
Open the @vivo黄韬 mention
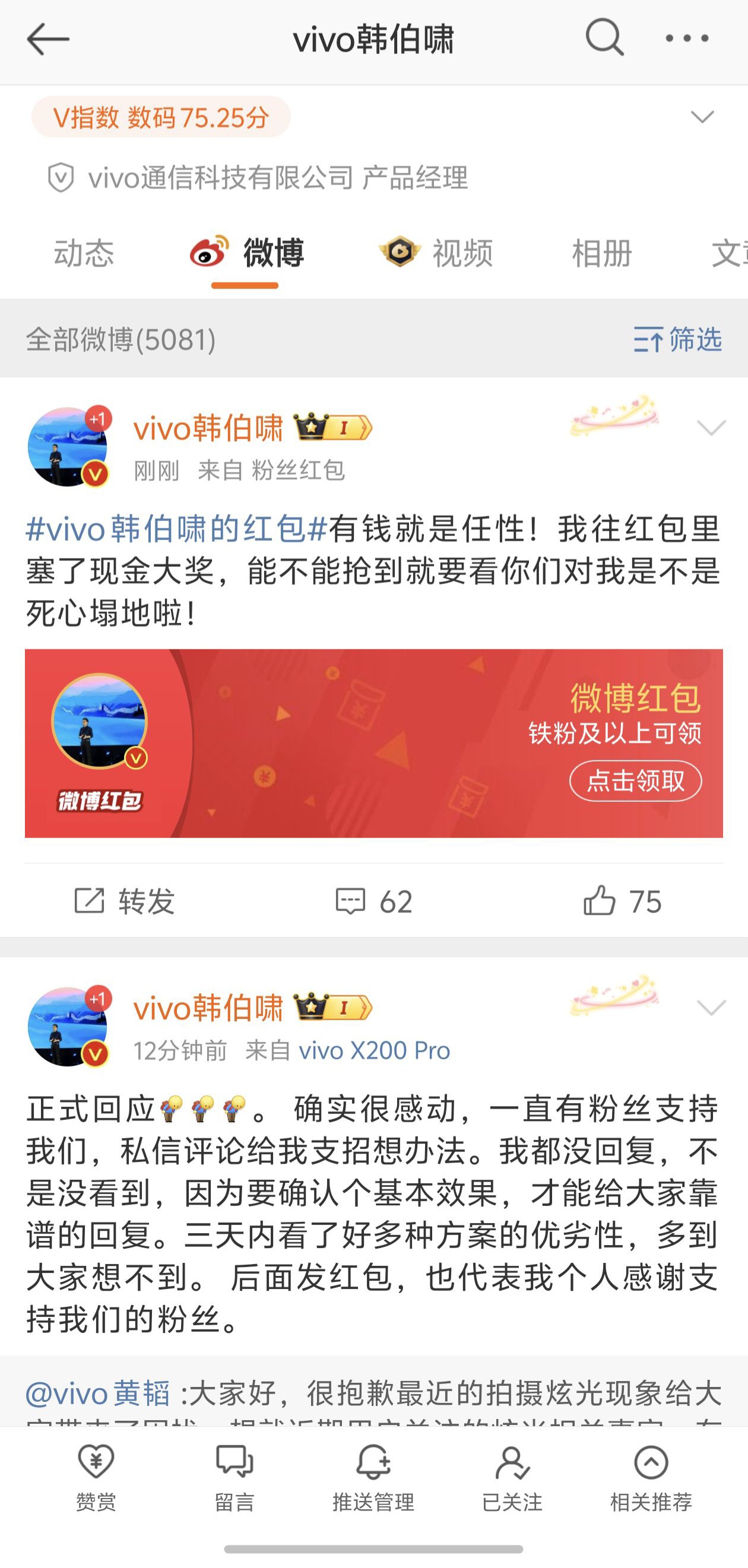click(97, 1394)
